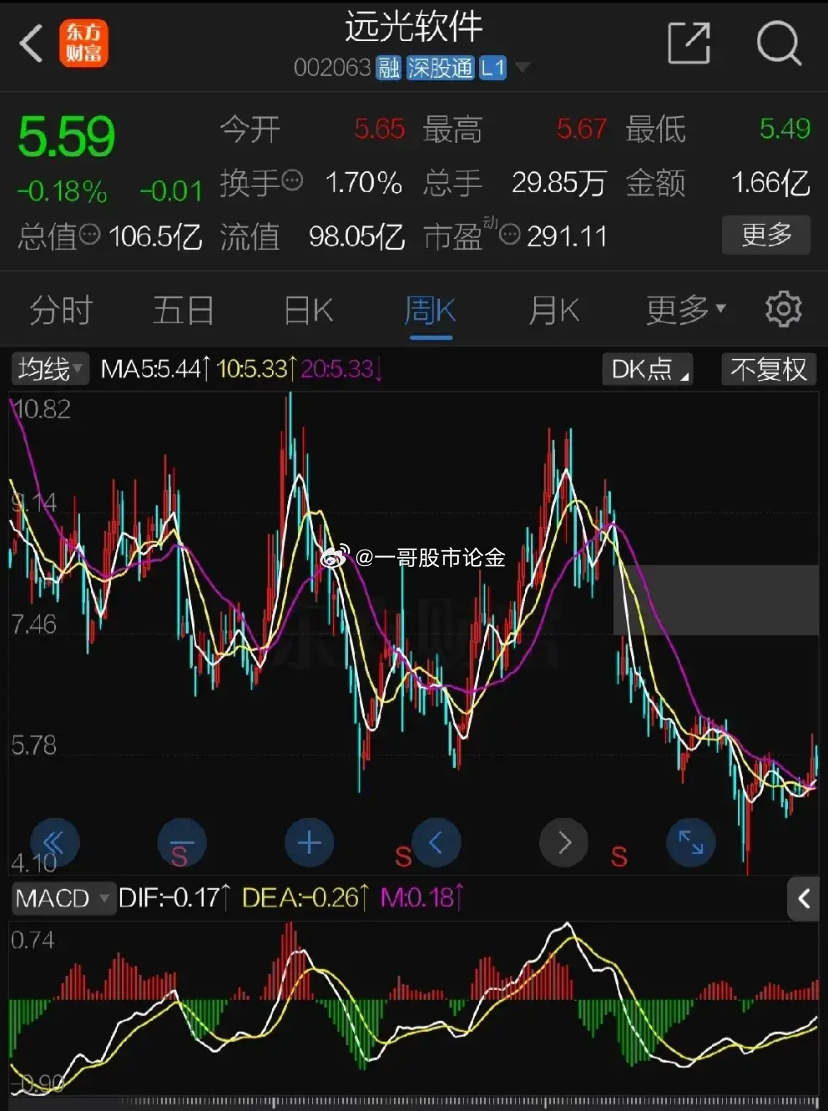
Task: Open the 均线 indicator dropdown
Action: (x=49, y=369)
